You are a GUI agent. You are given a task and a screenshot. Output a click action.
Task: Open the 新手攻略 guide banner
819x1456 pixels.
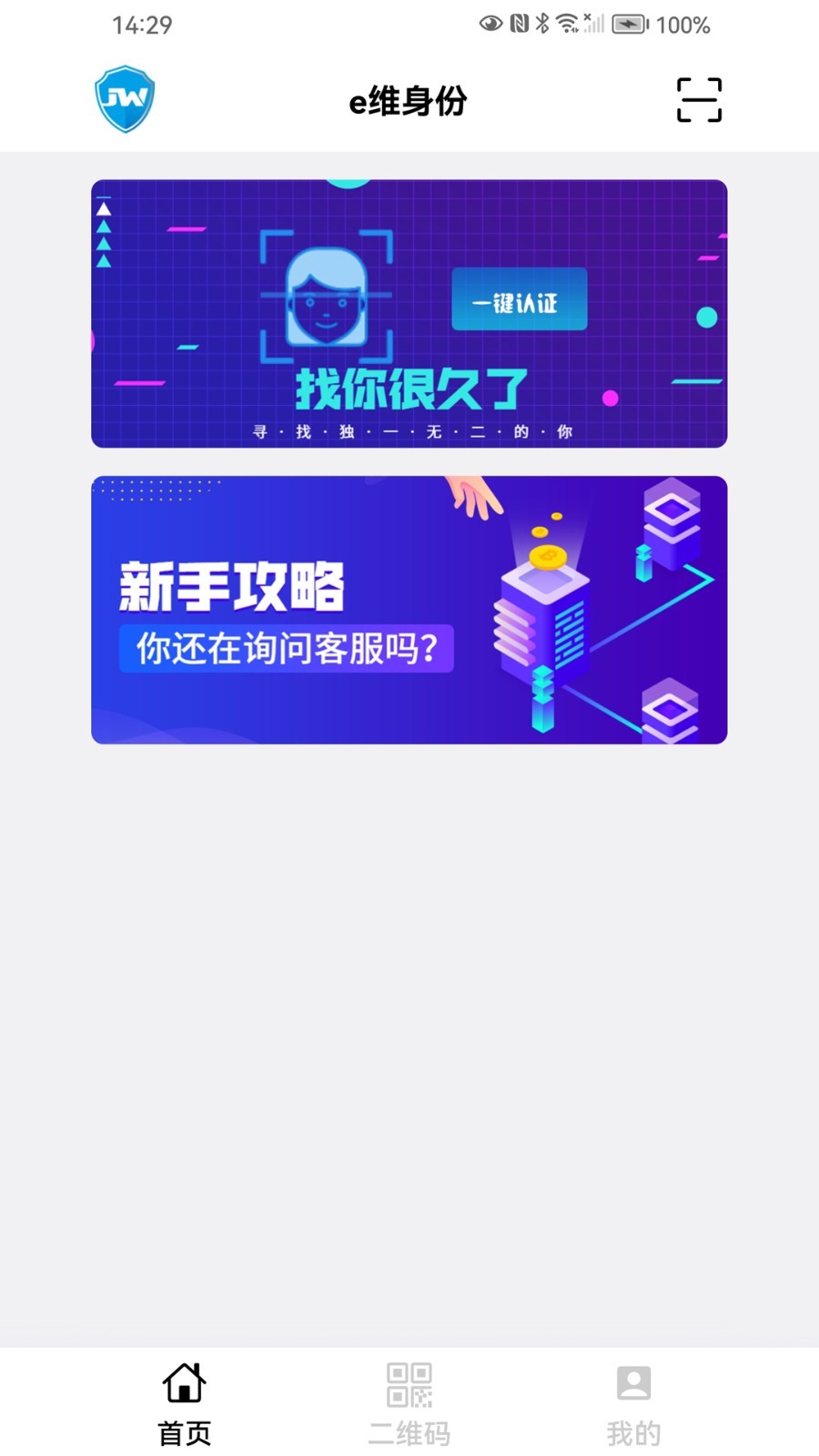click(x=409, y=609)
